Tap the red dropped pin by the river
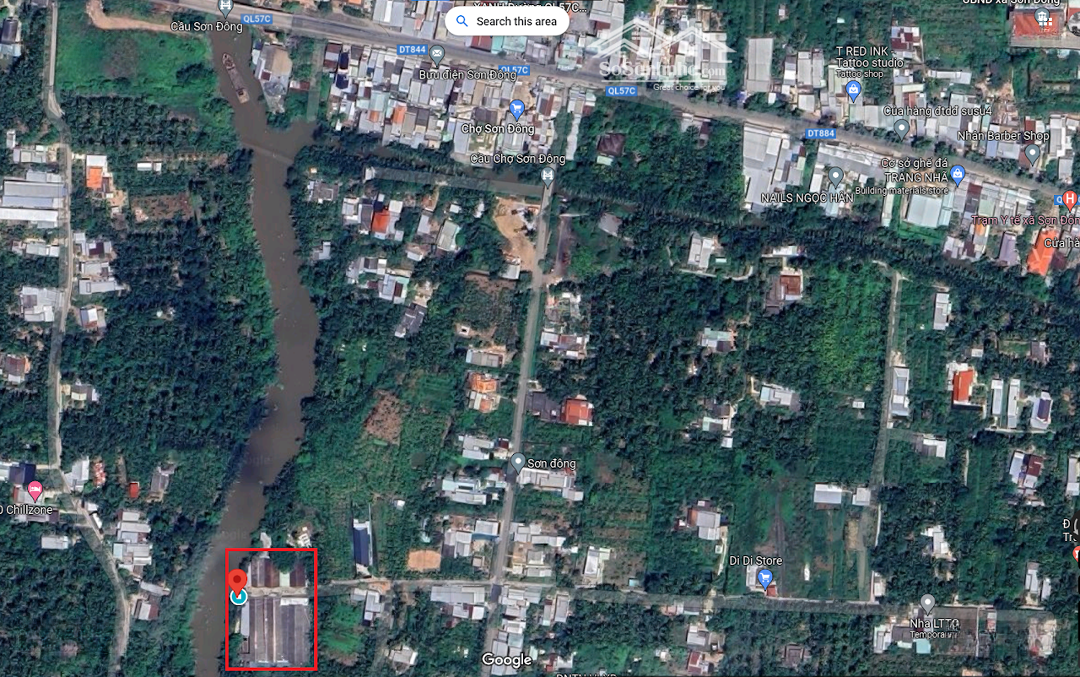Viewport: 1080px width, 677px height. (x=238, y=581)
